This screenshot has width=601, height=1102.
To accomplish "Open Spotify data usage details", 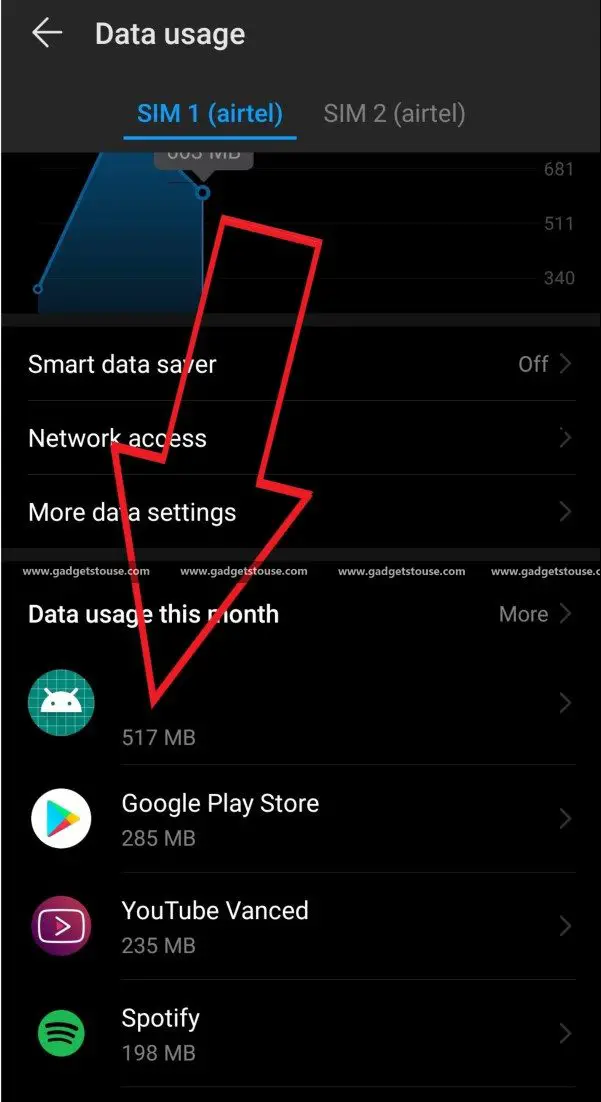I will tap(301, 1034).
